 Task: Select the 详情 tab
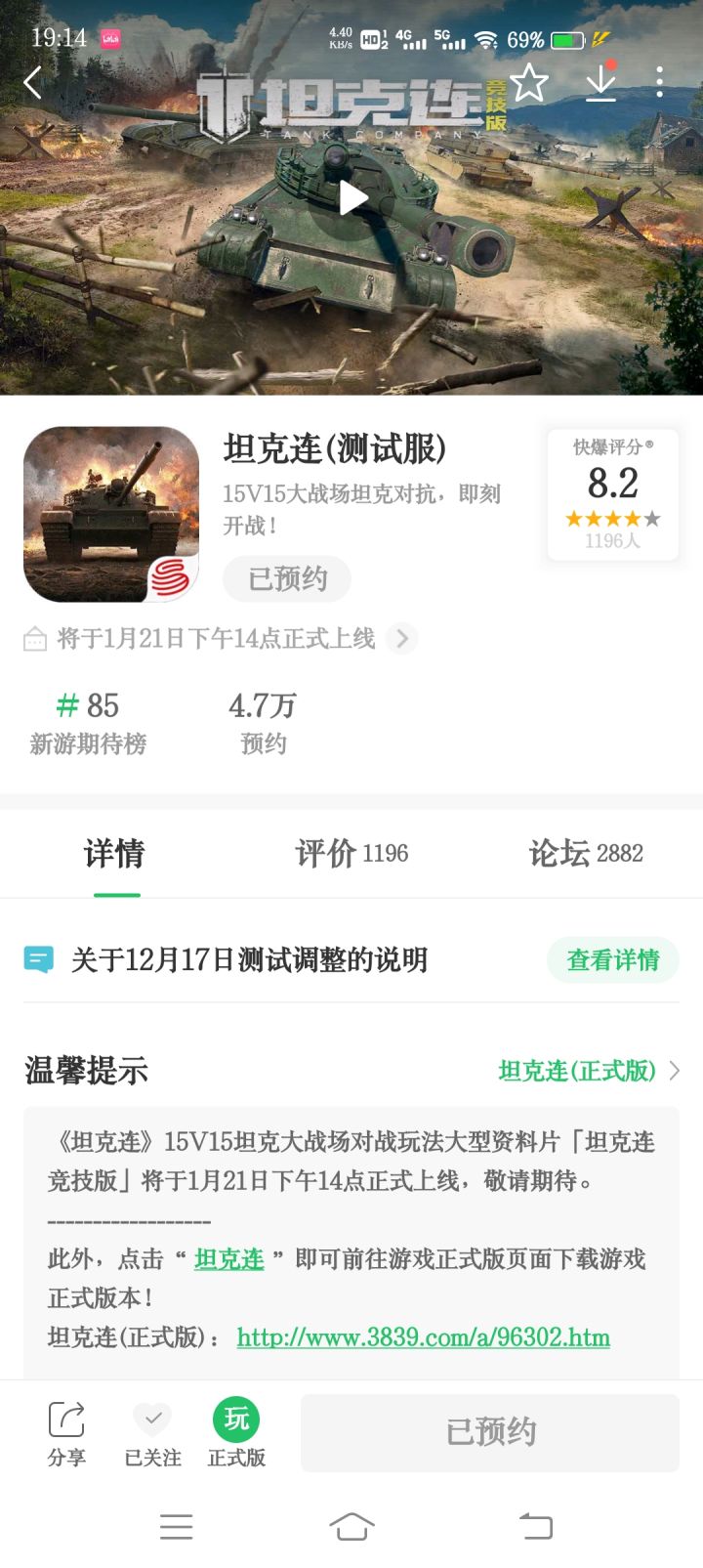pyautogui.click(x=115, y=853)
